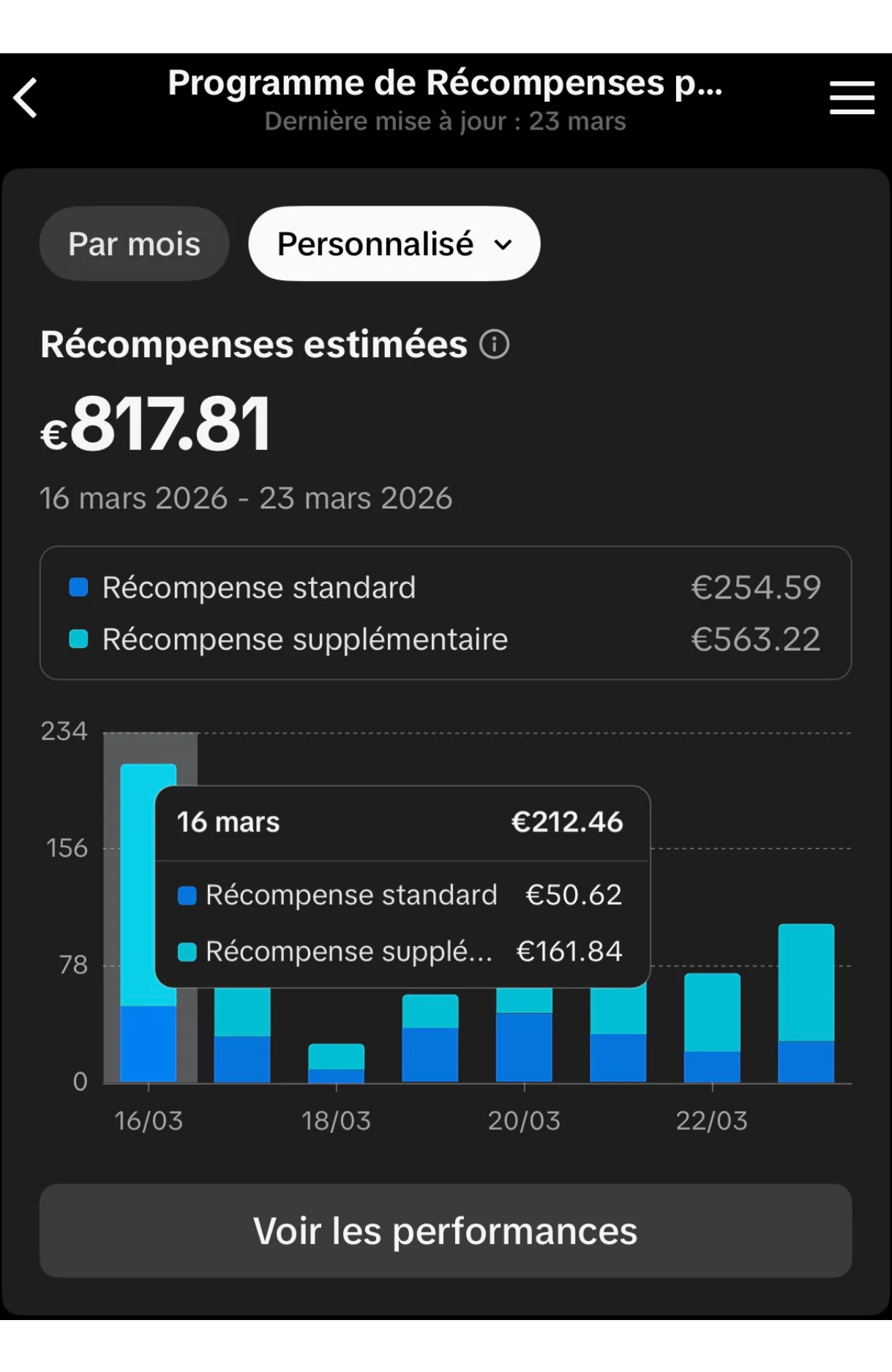Open the hamburger menu
Image resolution: width=892 pixels, height=1372 pixels.
point(852,98)
